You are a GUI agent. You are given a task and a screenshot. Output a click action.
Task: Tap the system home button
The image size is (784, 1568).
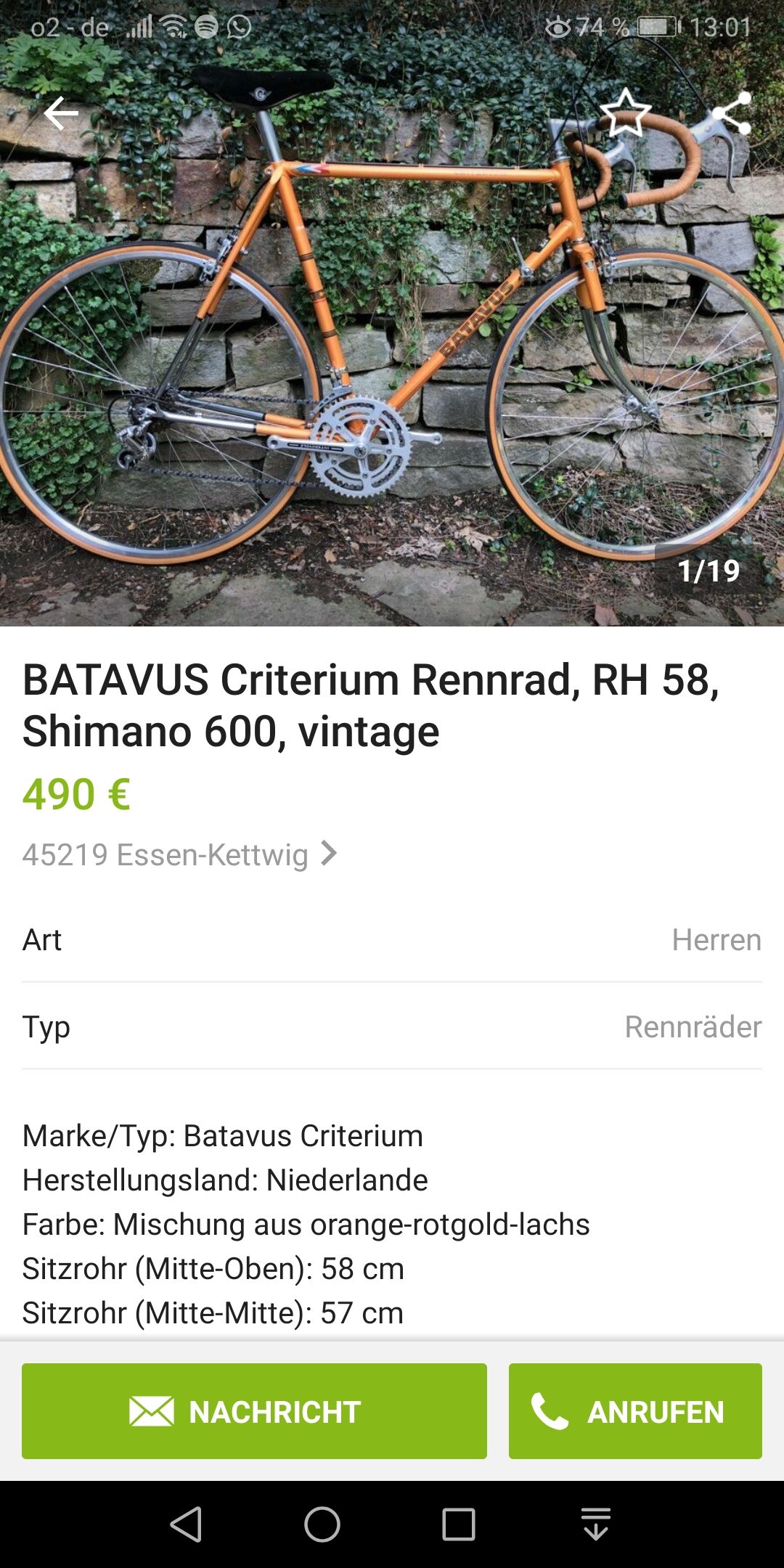322,1524
